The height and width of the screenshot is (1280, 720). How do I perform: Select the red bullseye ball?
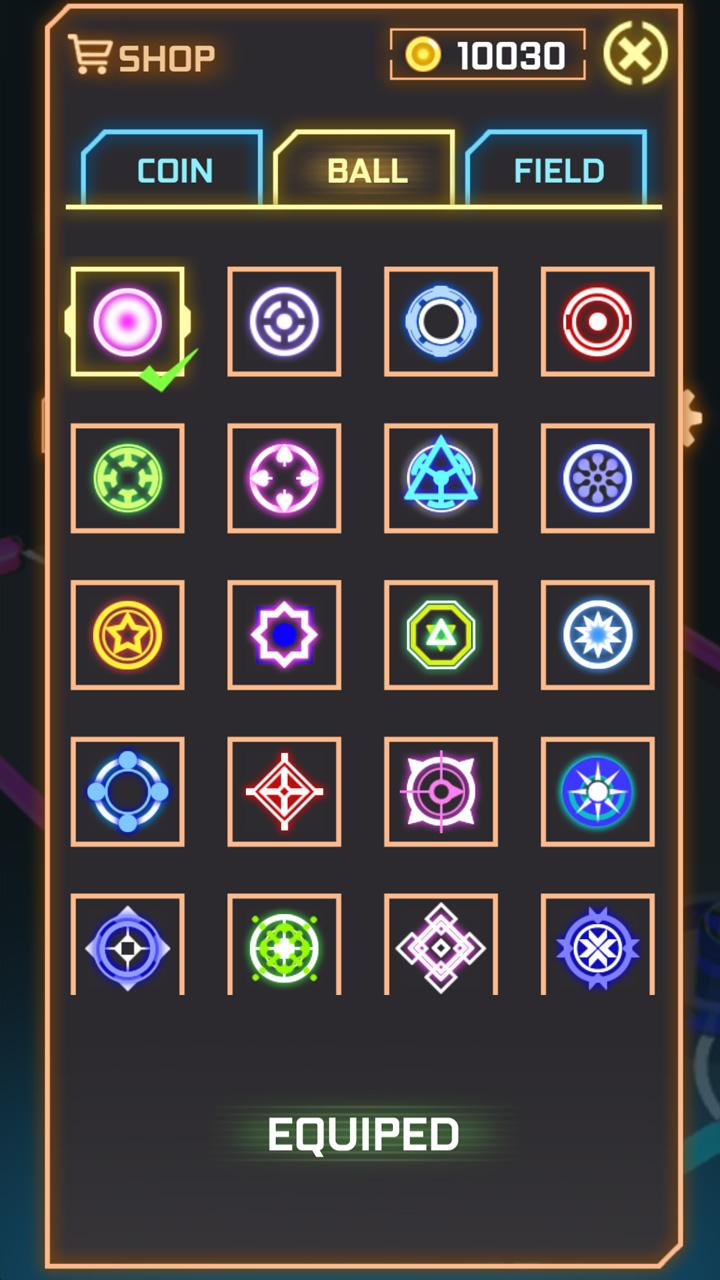coord(598,322)
